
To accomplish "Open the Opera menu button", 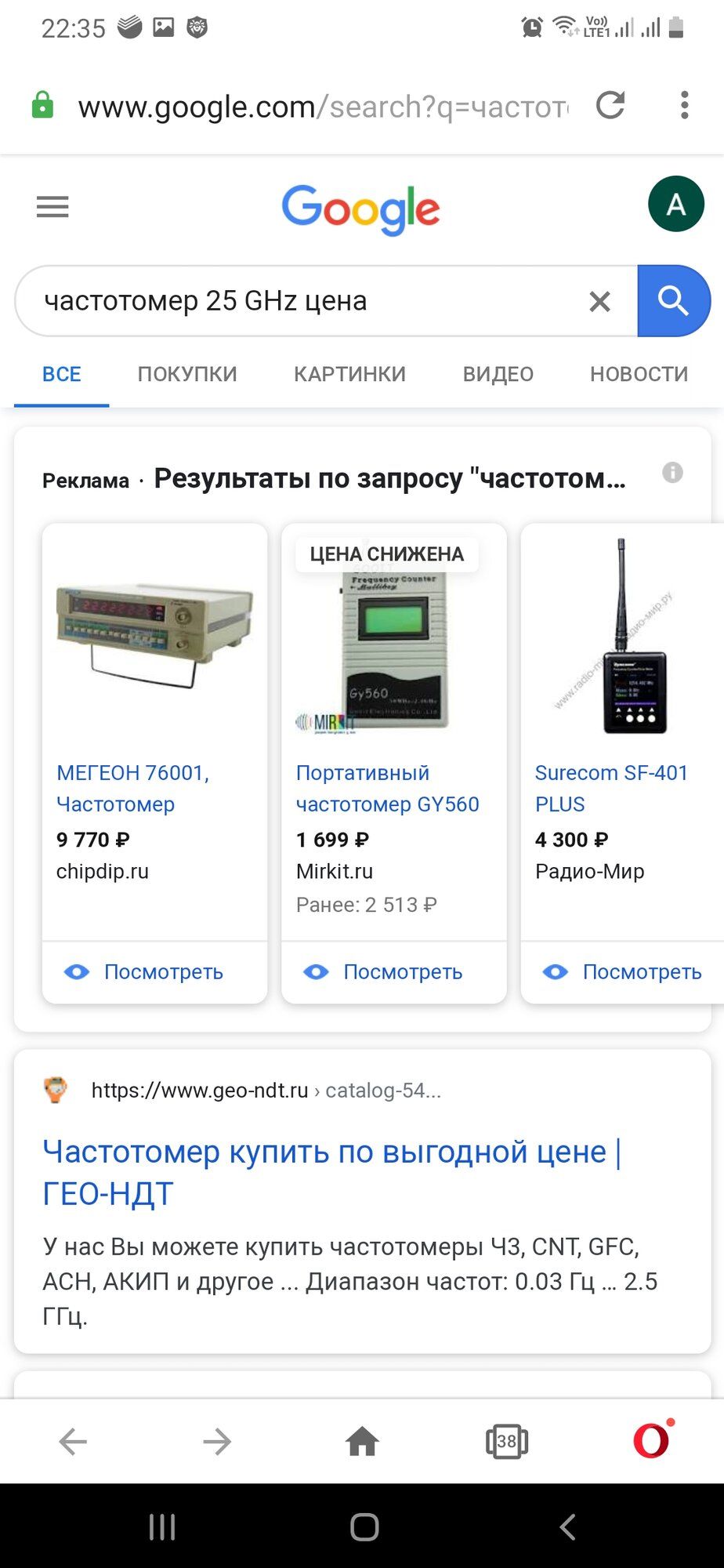I will (x=652, y=1440).
